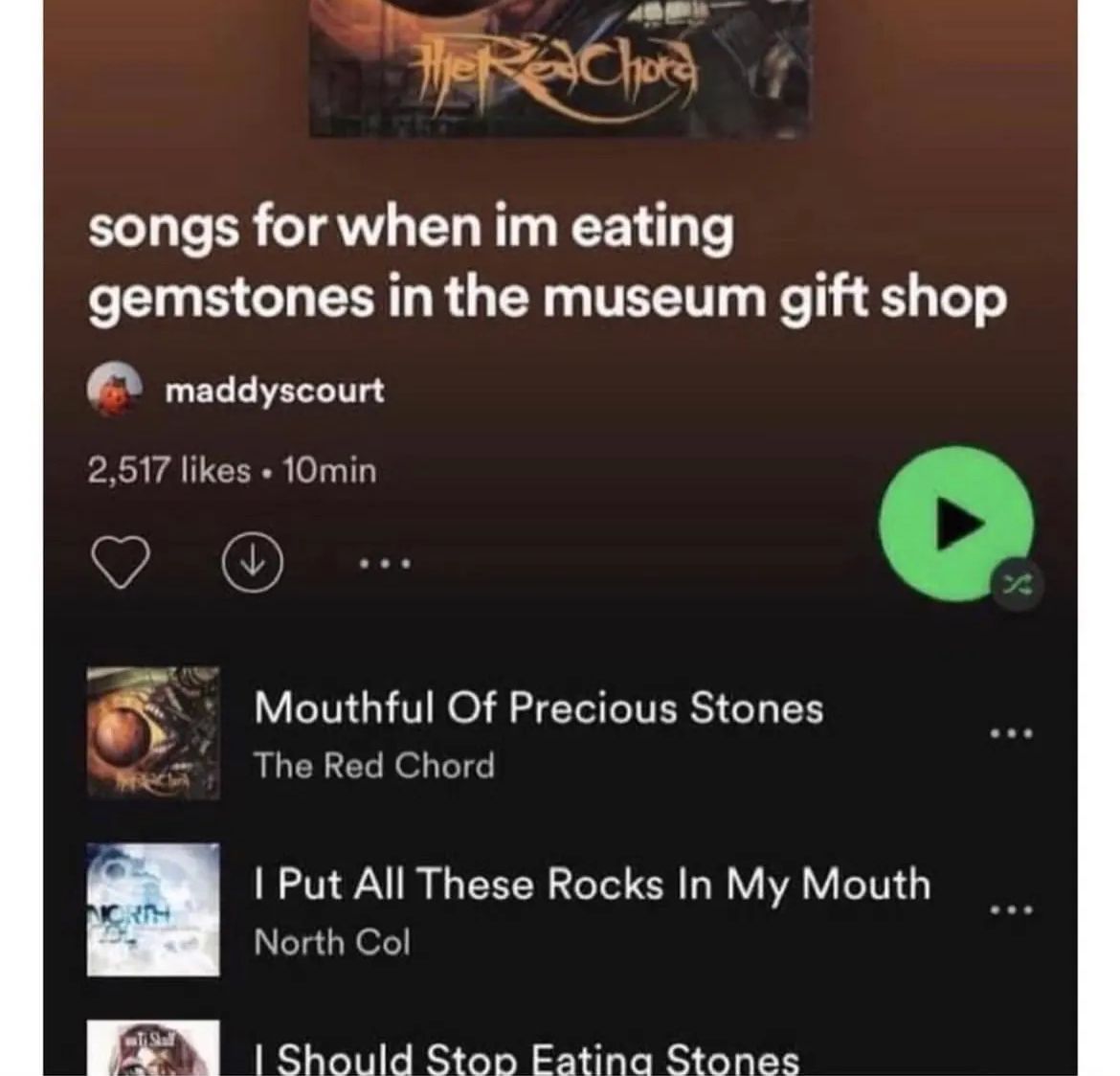Play I Should Stop Eating Stones
Image resolution: width=1120 pixels, height=1076 pixels.
click(526, 1059)
